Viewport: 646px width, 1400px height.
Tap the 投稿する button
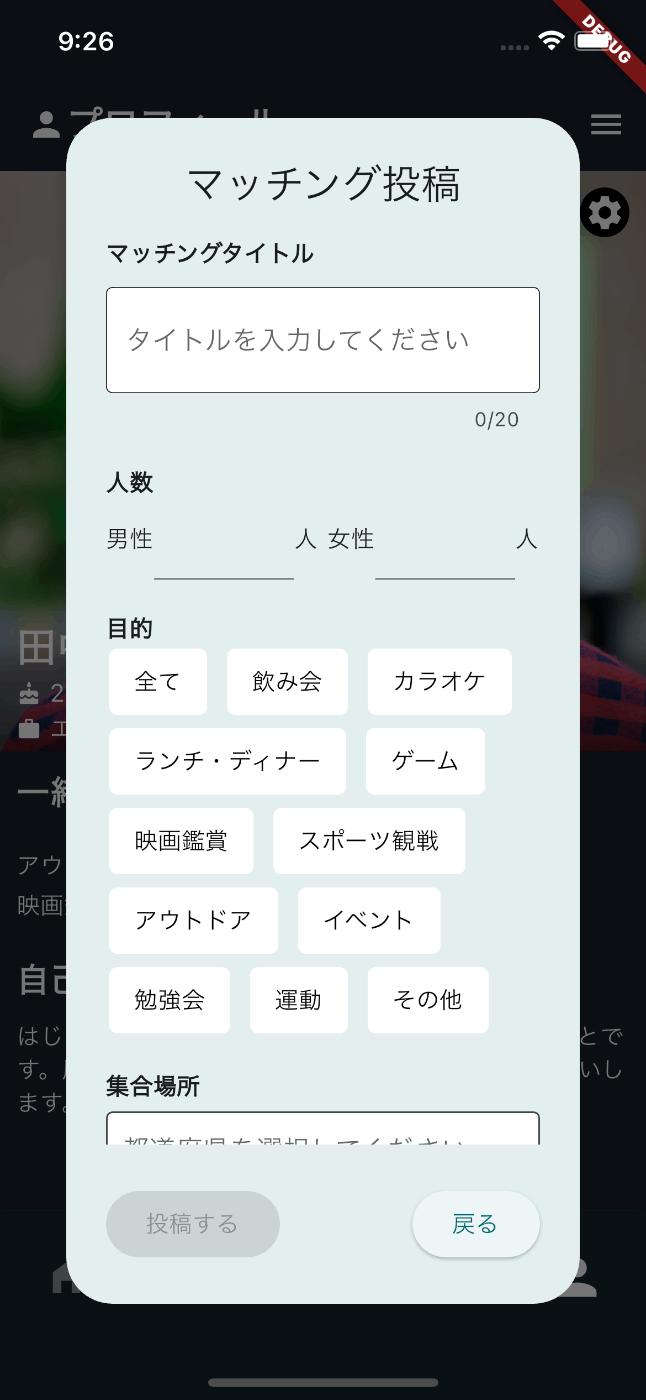click(x=193, y=1224)
